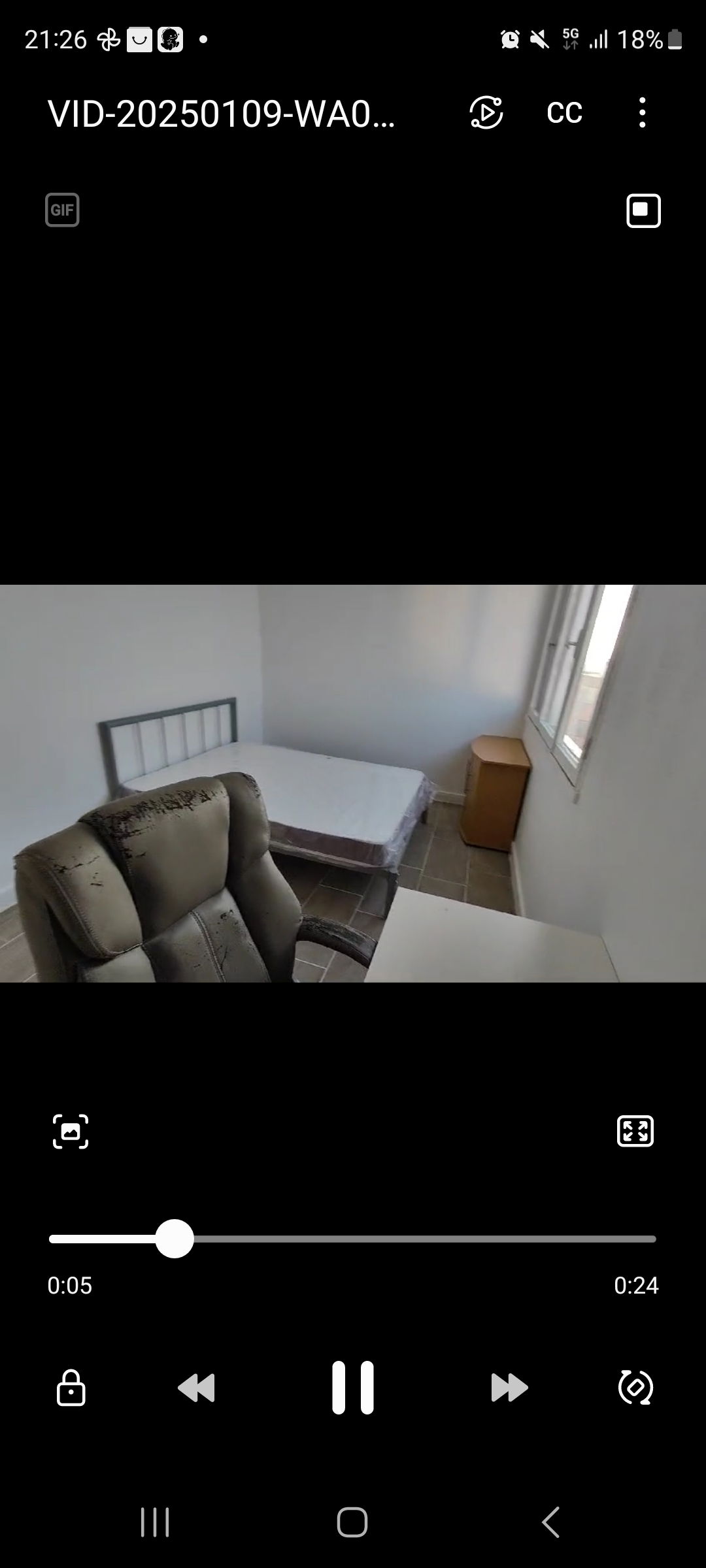706x1568 pixels.
Task: Open the video editor icon
Action: (486, 112)
